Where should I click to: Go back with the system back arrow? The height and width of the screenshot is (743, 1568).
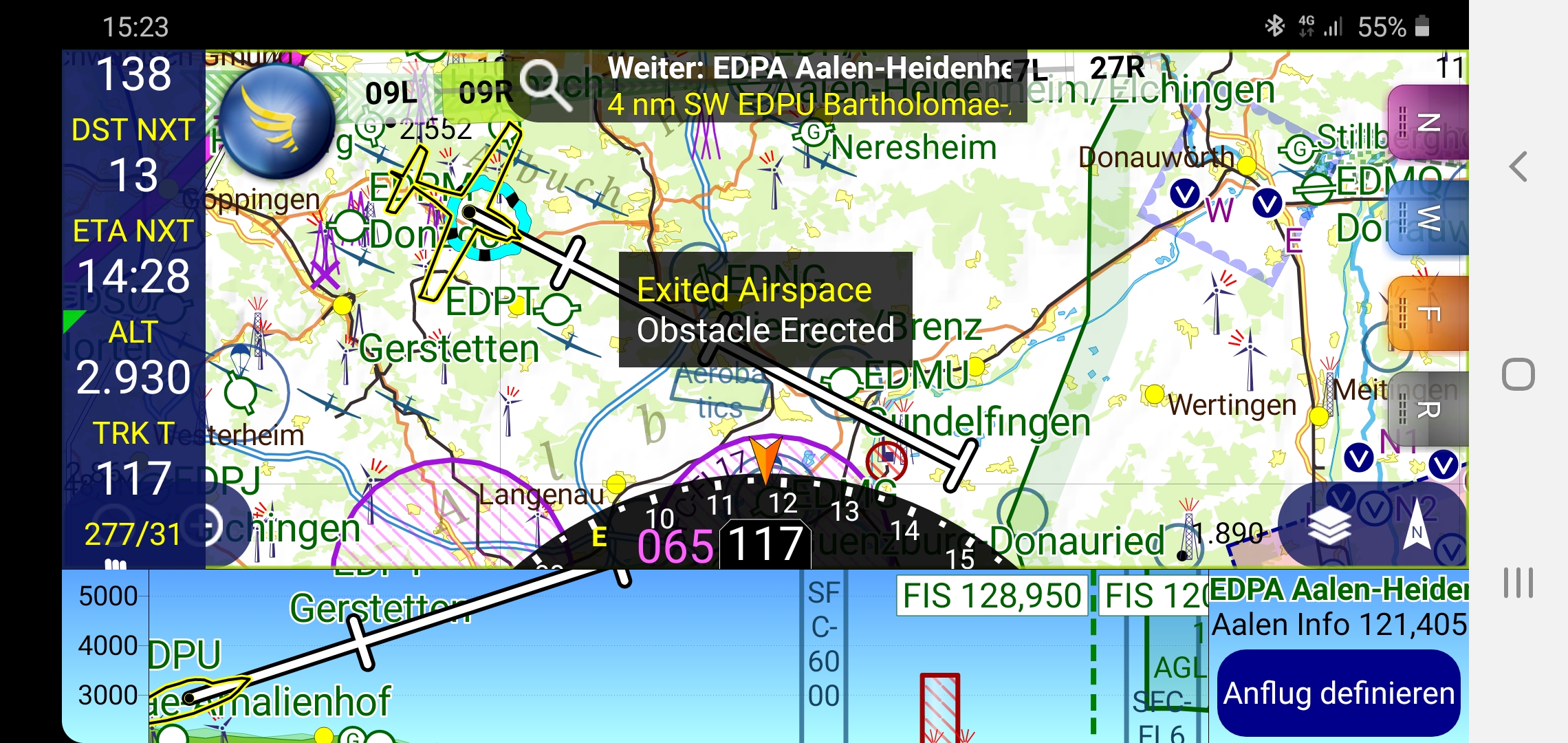pos(1518,166)
